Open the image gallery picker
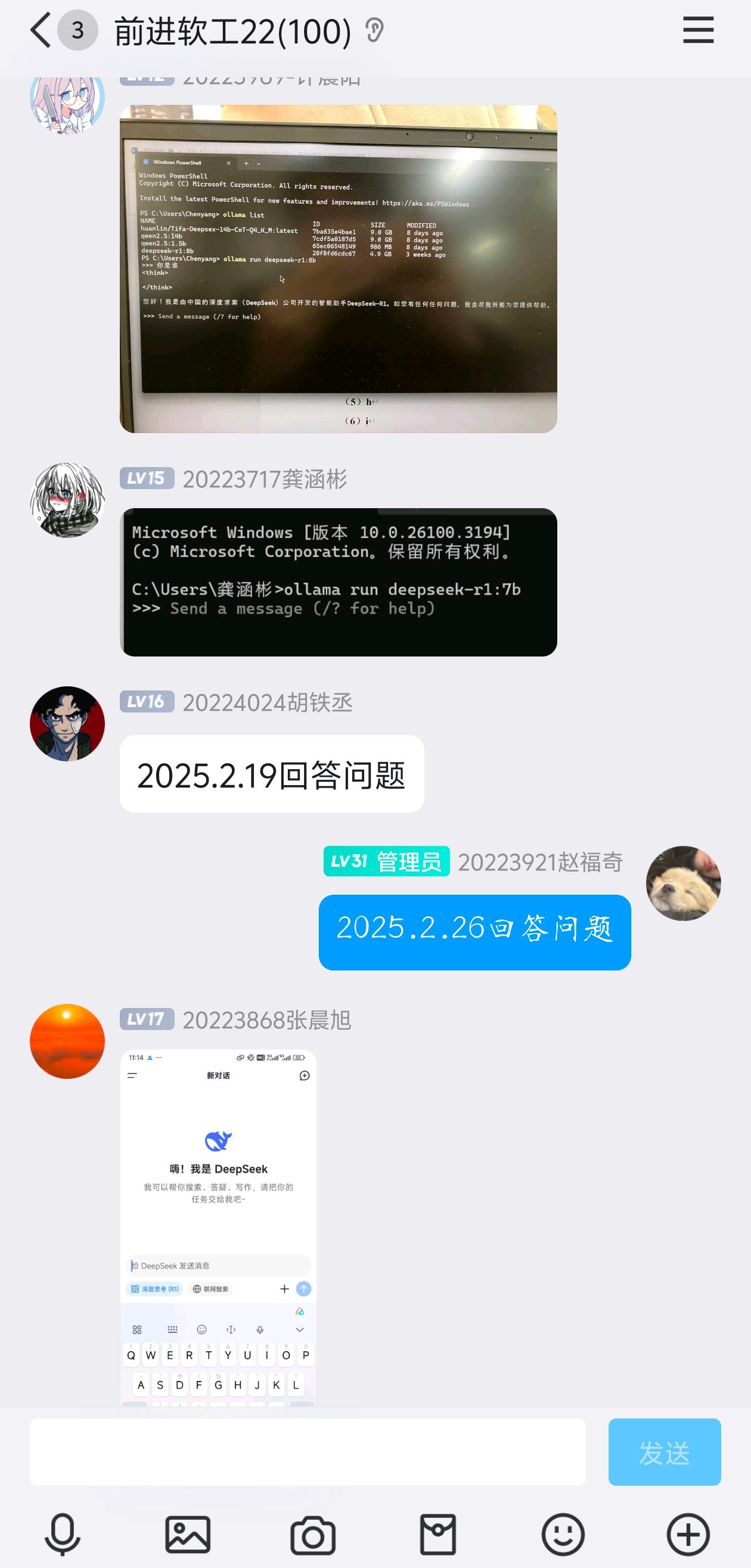Image resolution: width=751 pixels, height=1568 pixels. click(188, 1535)
